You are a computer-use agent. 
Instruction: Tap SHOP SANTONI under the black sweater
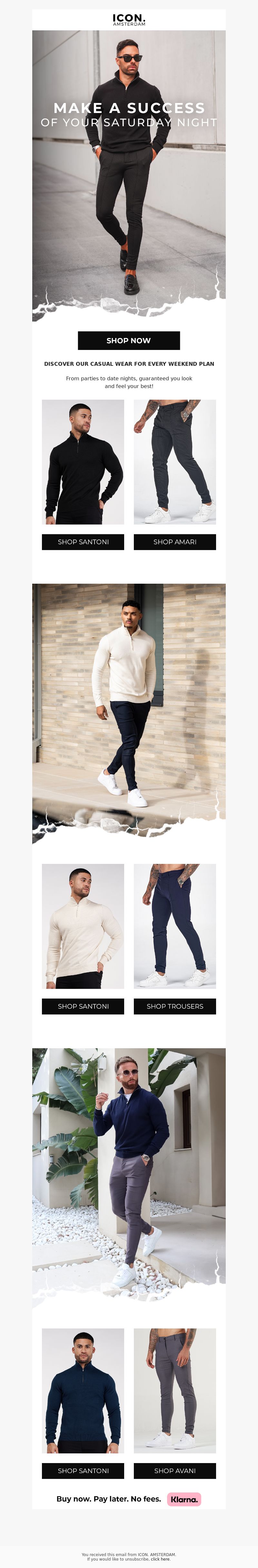83,542
